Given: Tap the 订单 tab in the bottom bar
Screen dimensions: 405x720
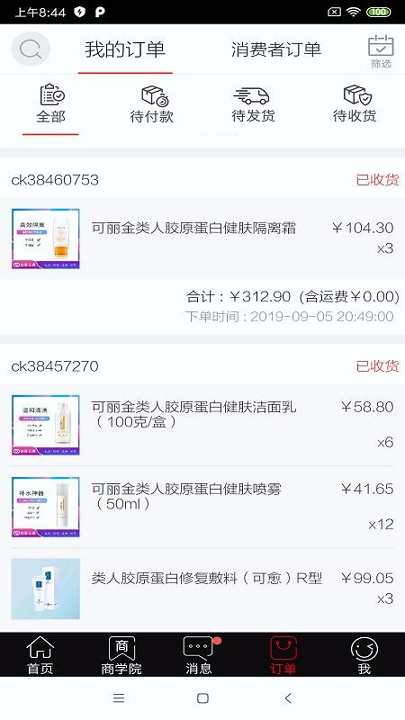Looking at the screenshot, I should pyautogui.click(x=283, y=655).
